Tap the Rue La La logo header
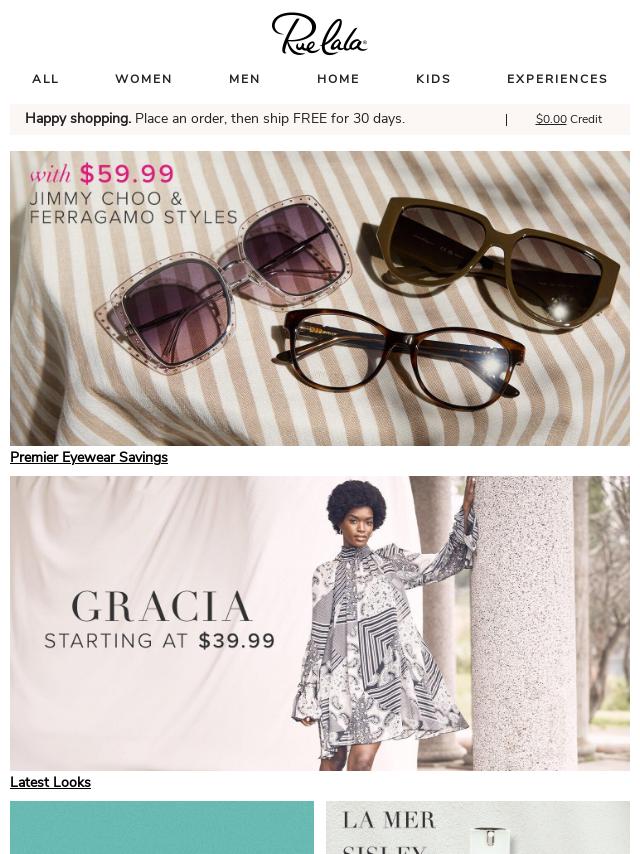This screenshot has height=854, width=640. (319, 34)
